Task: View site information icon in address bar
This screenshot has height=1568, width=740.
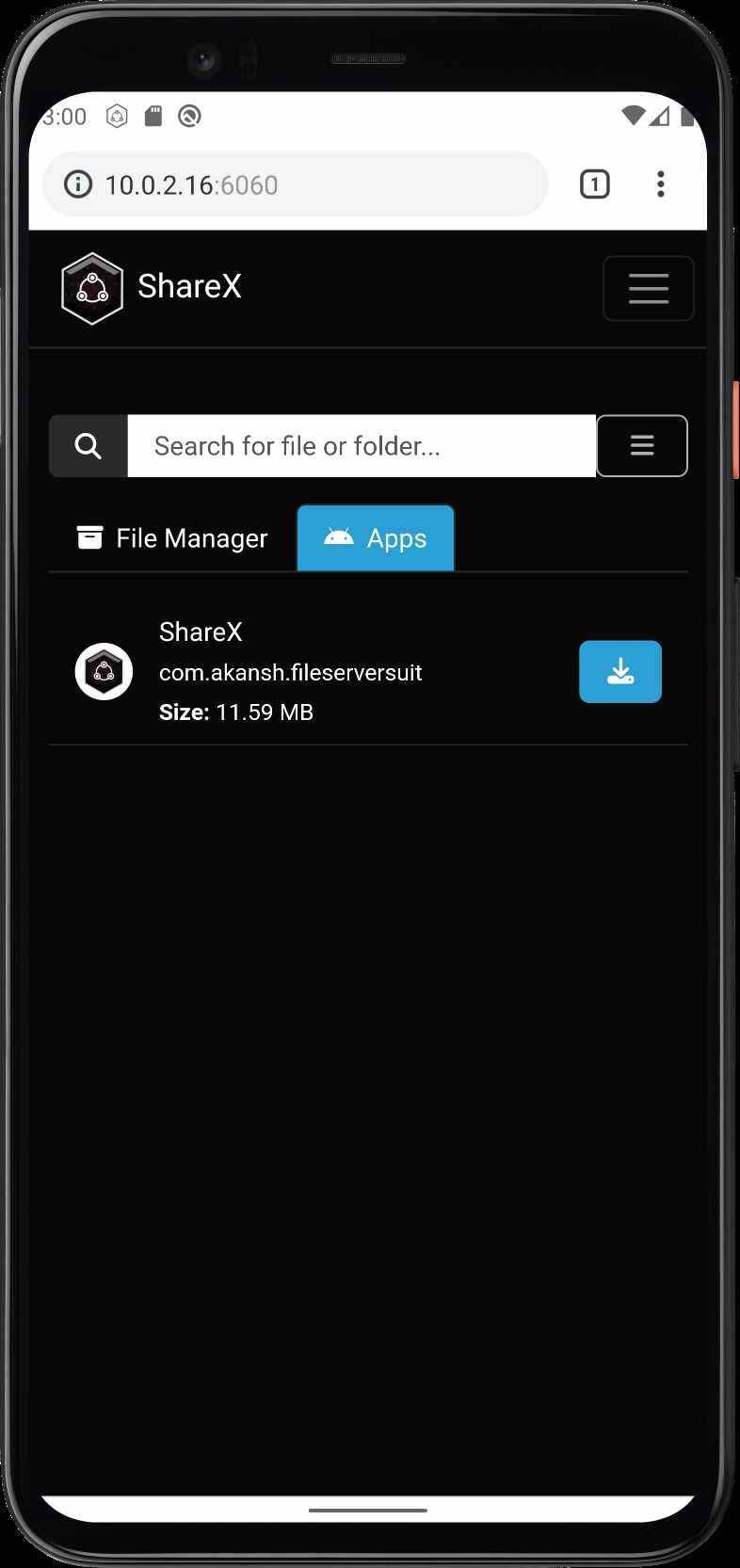Action: point(78,184)
